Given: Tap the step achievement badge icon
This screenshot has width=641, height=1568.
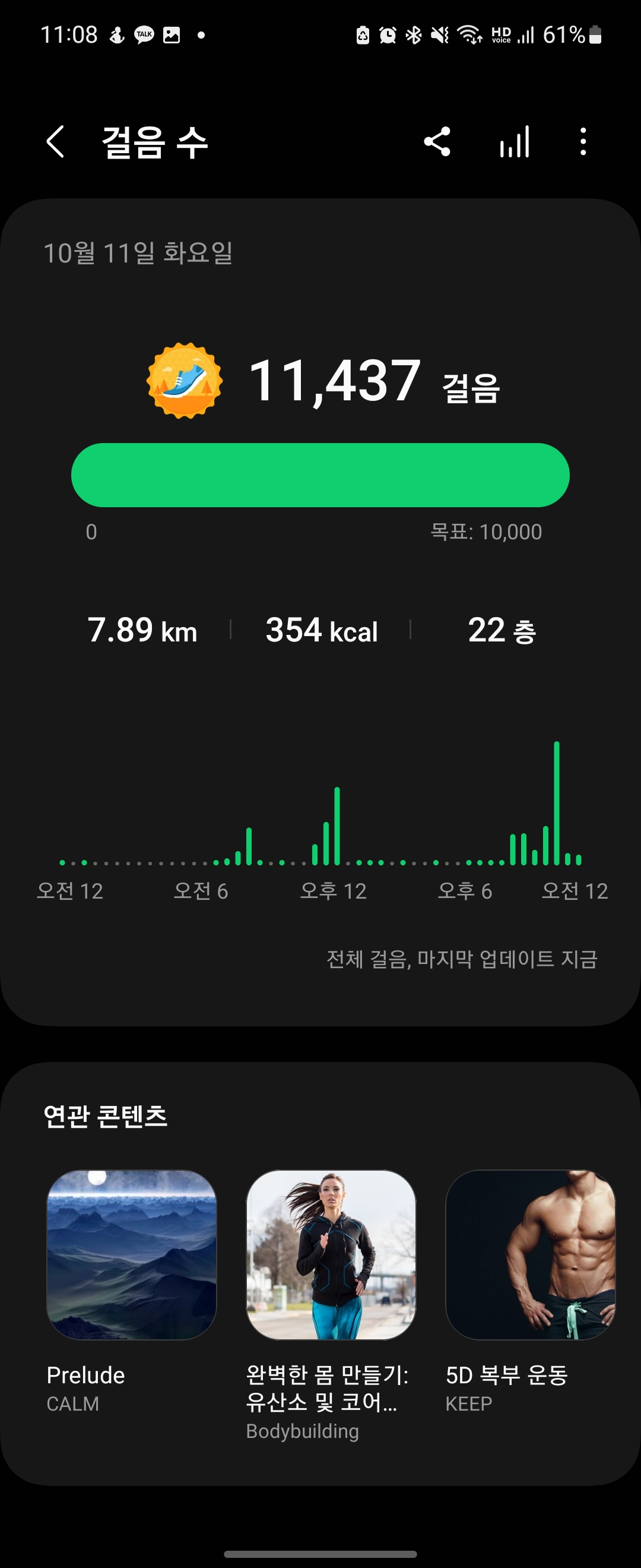Looking at the screenshot, I should coord(183,381).
